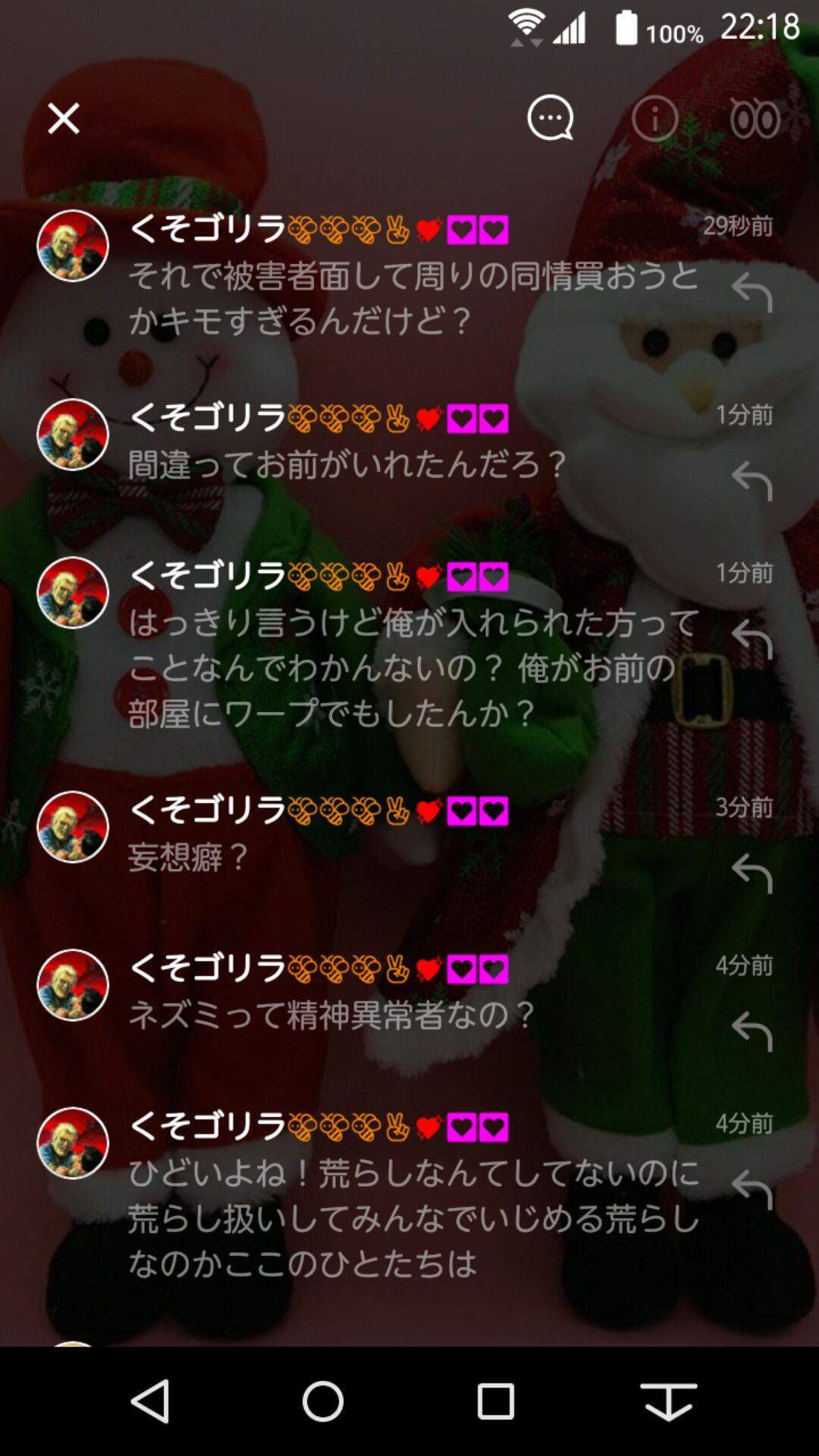Close the live comment view

pos(63,119)
